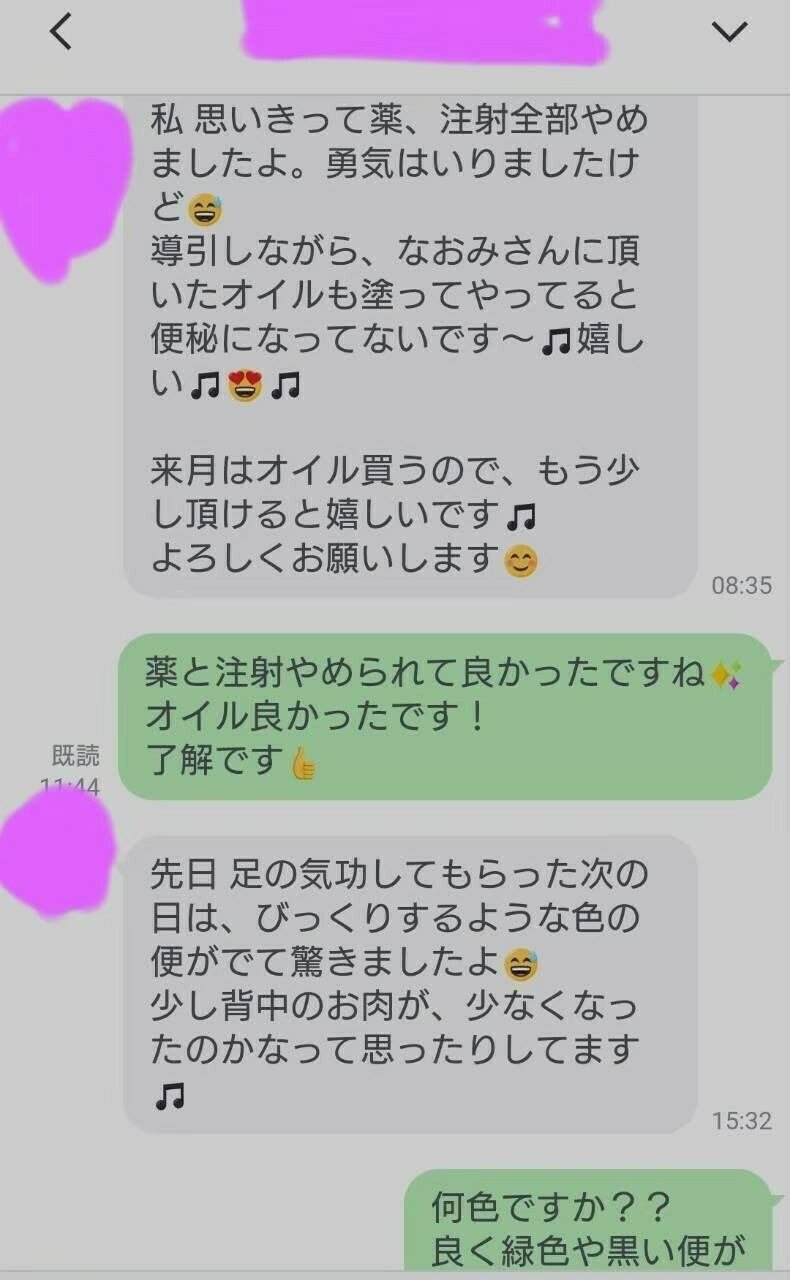Expand the chat options chevron menu
The height and width of the screenshot is (1280, 790).
click(729, 32)
